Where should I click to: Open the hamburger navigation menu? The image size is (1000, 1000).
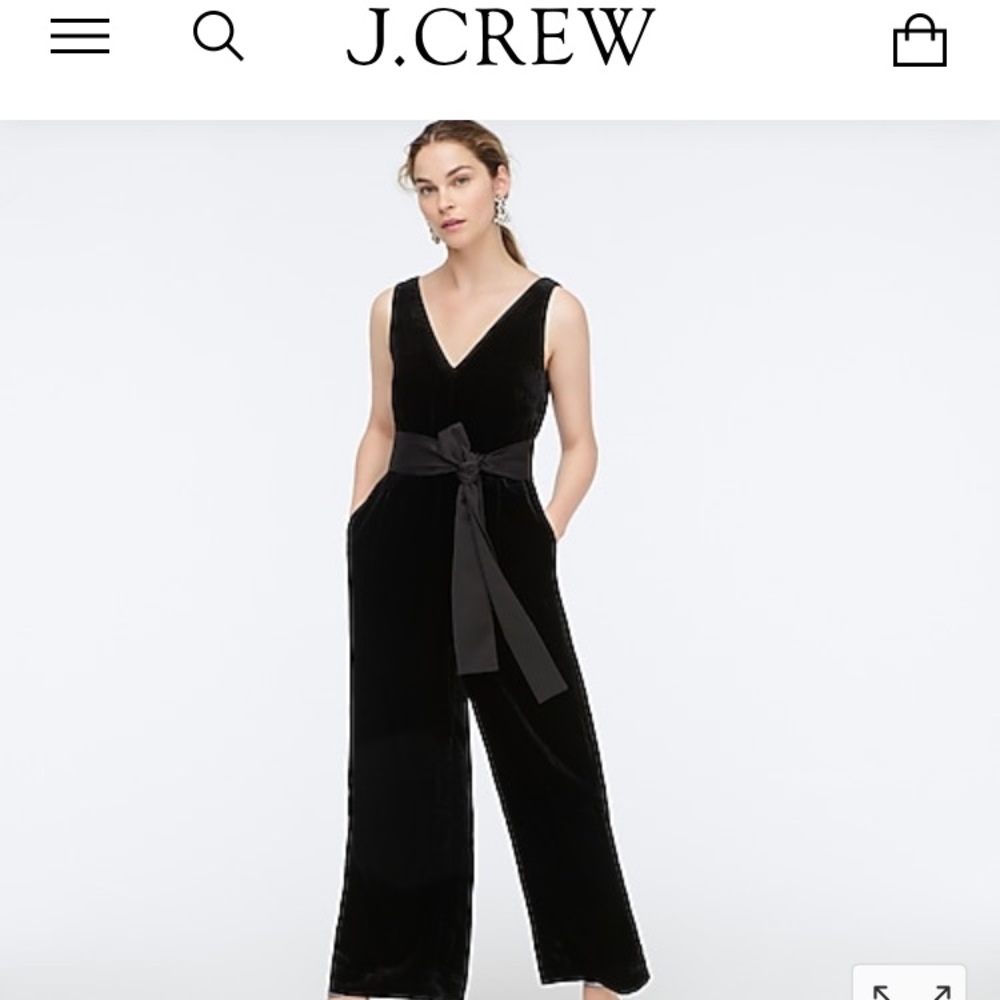80,37
